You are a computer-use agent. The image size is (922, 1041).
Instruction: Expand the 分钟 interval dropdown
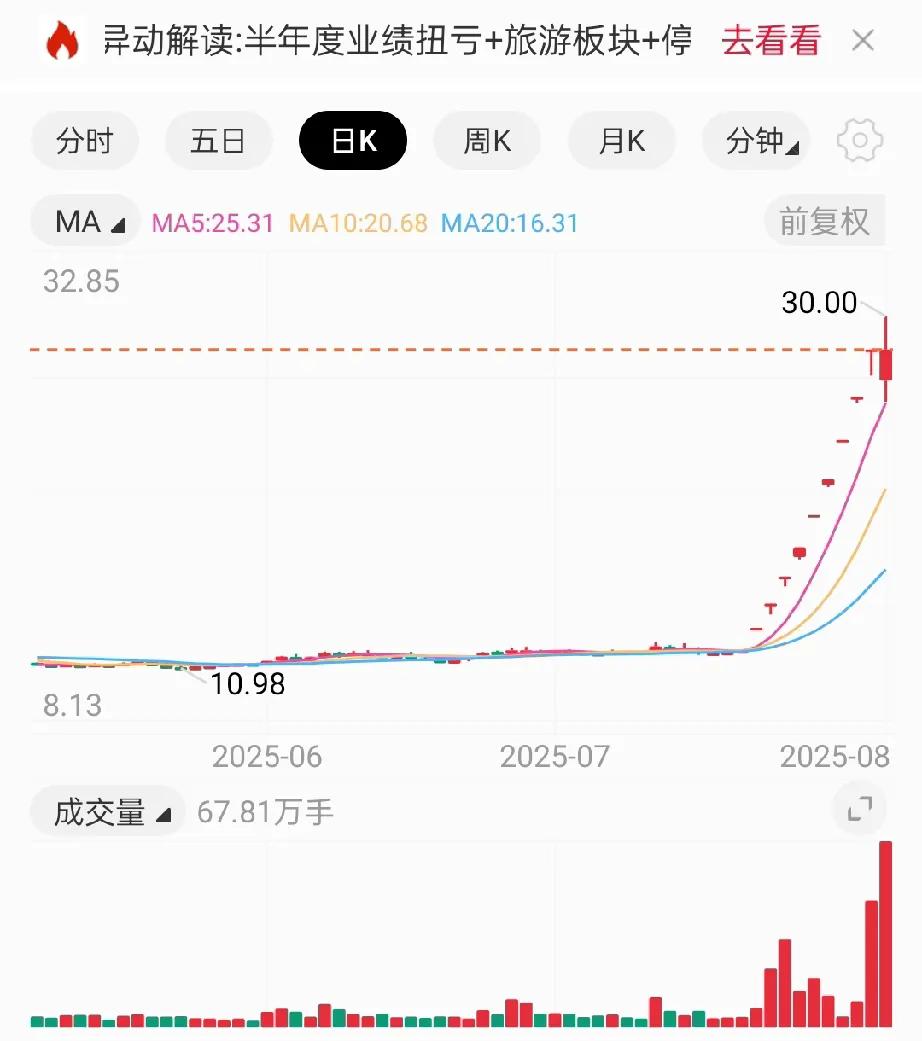tap(756, 141)
